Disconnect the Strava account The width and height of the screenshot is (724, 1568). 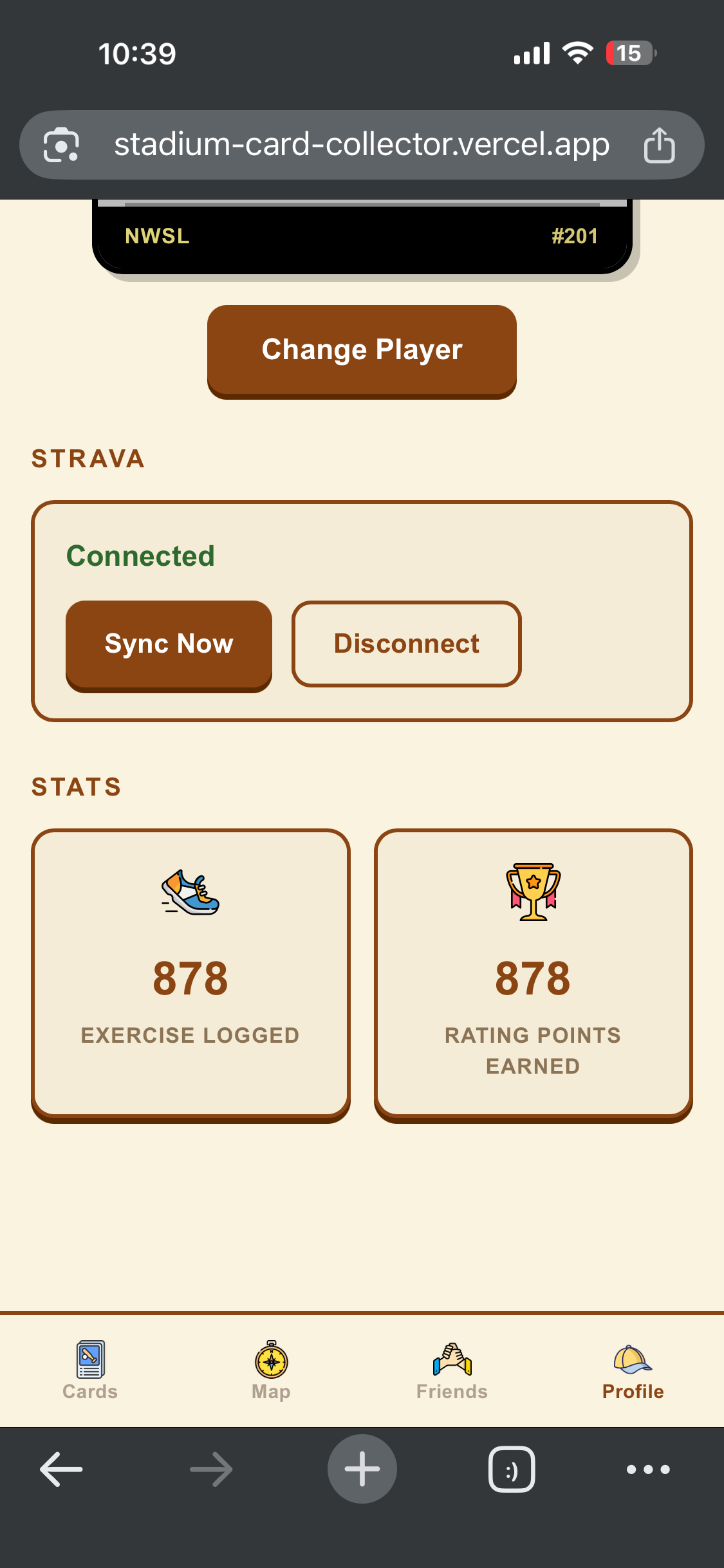point(406,644)
